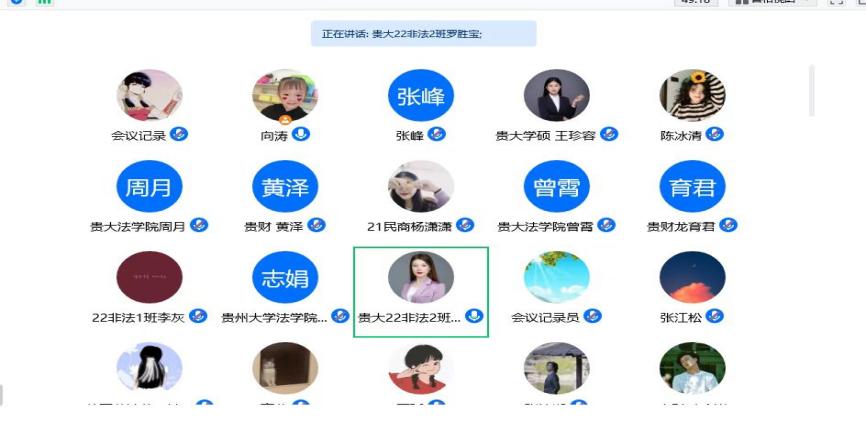866x433 pixels.
Task: Select 贵大学硕 王珍容's tile
Action: [x=557, y=96]
